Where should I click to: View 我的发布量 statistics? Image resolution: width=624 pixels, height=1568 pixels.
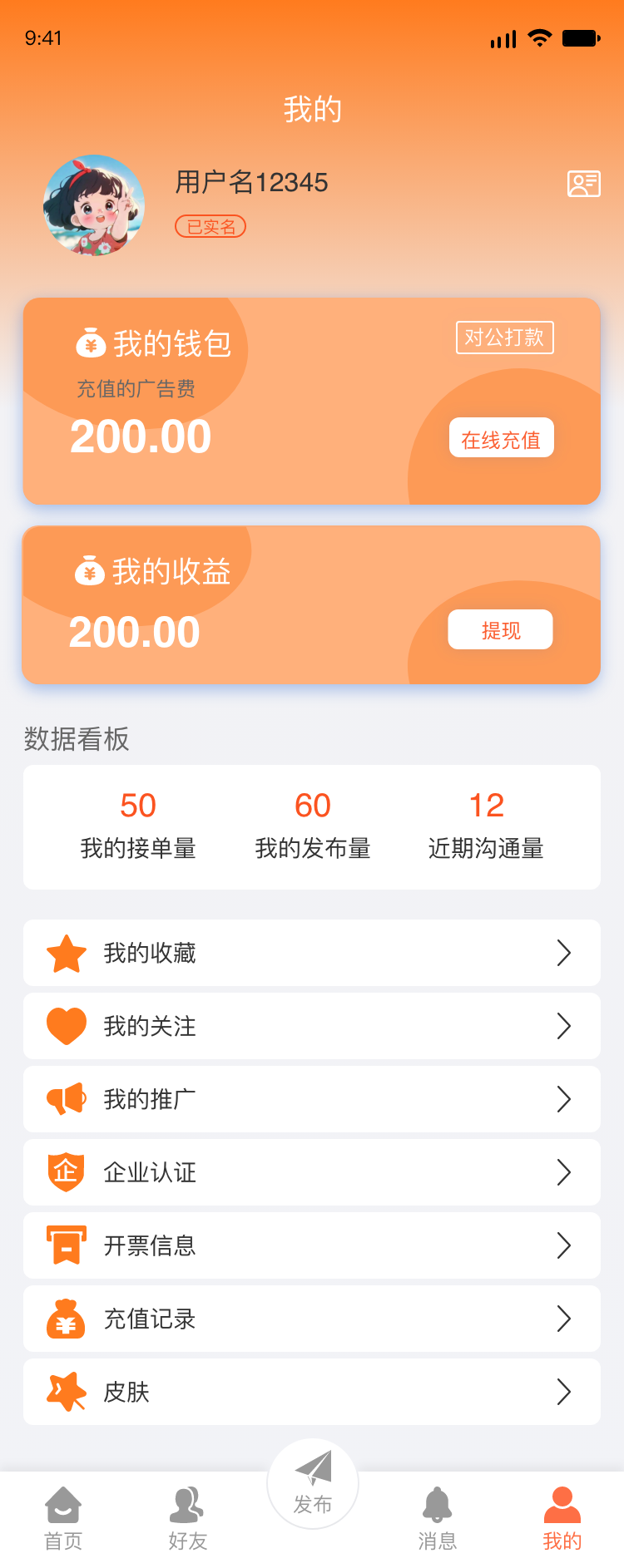coord(313,826)
